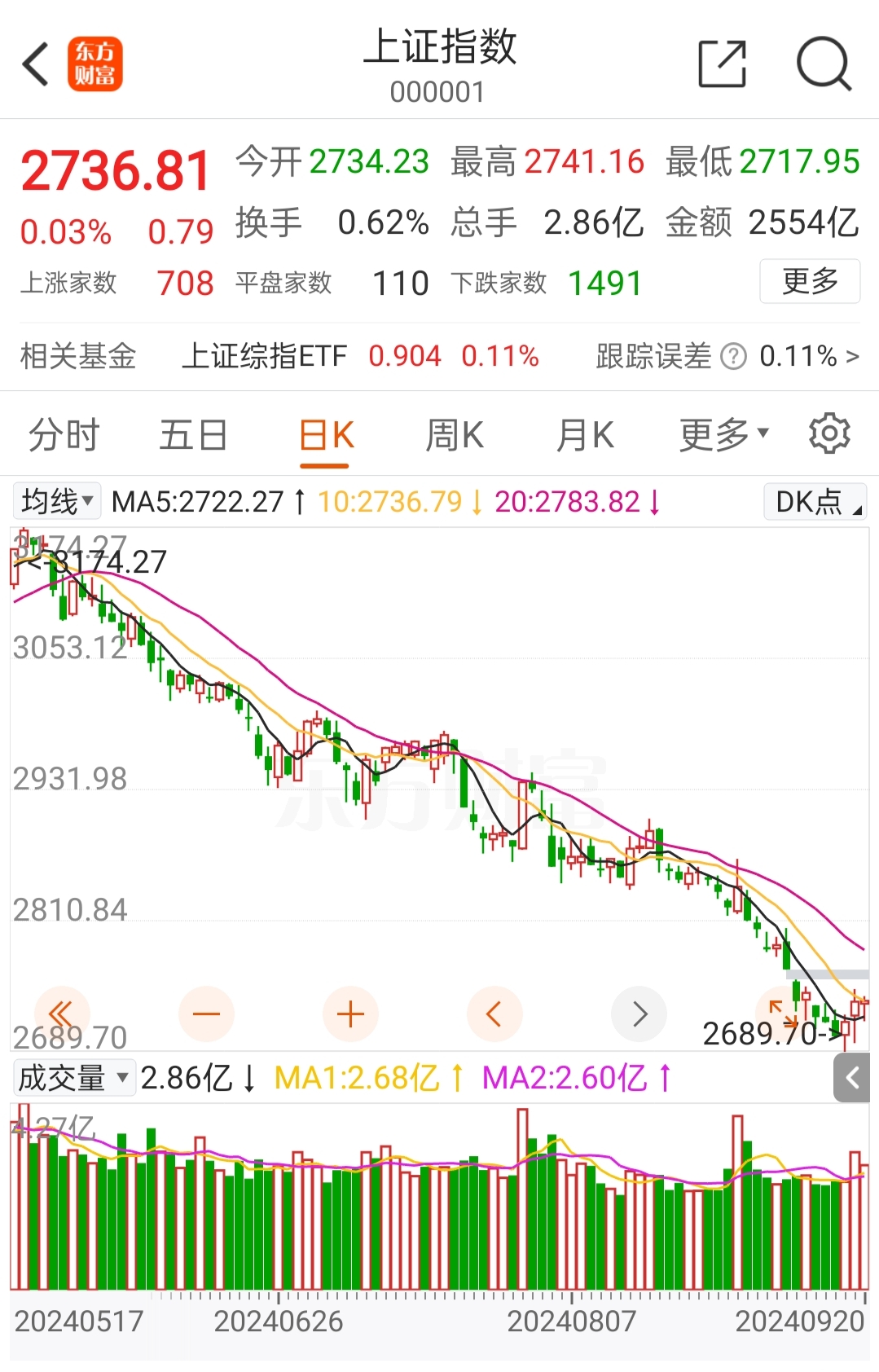
Task: Jump to chart start with double-left-arrow icon
Action: tap(62, 1013)
